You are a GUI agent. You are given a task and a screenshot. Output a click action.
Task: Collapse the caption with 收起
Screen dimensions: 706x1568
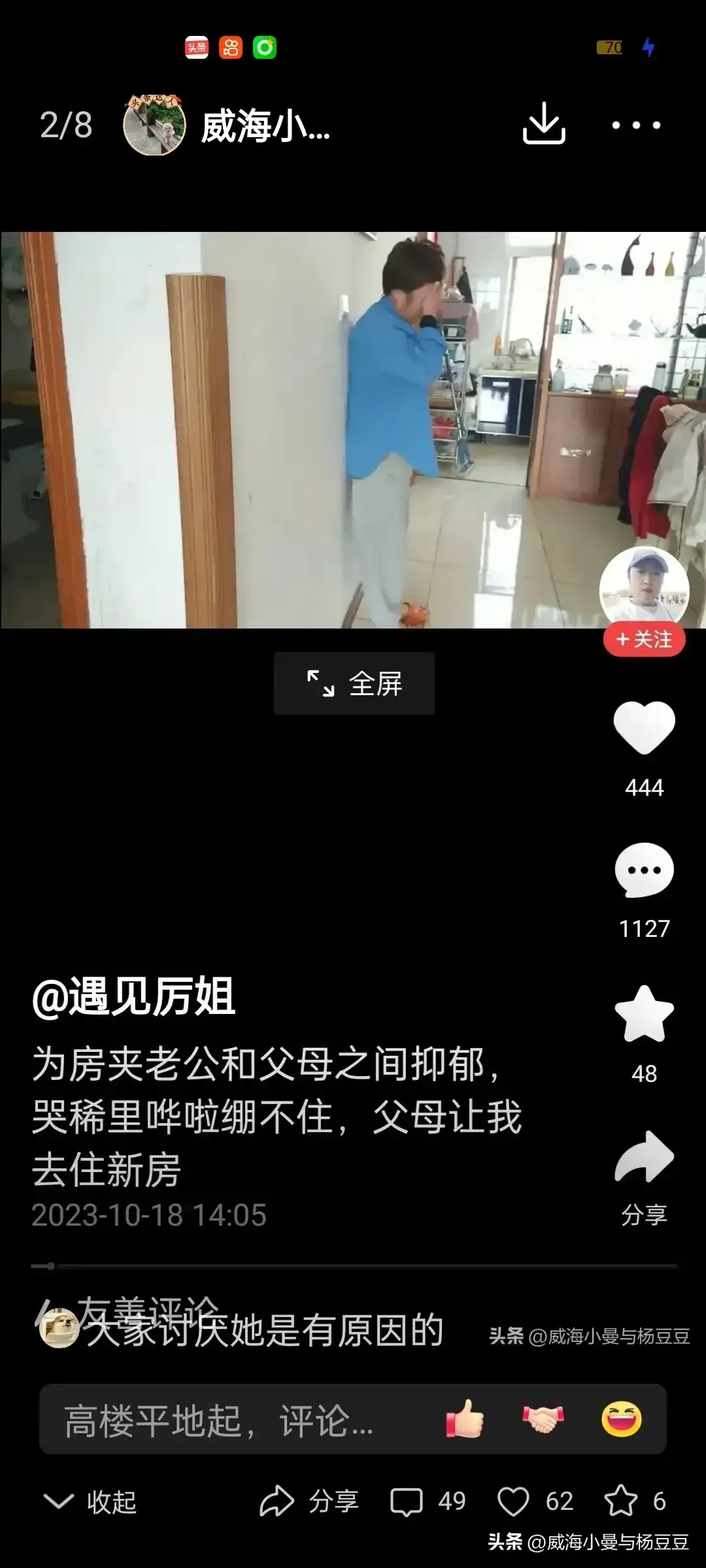point(90,1501)
